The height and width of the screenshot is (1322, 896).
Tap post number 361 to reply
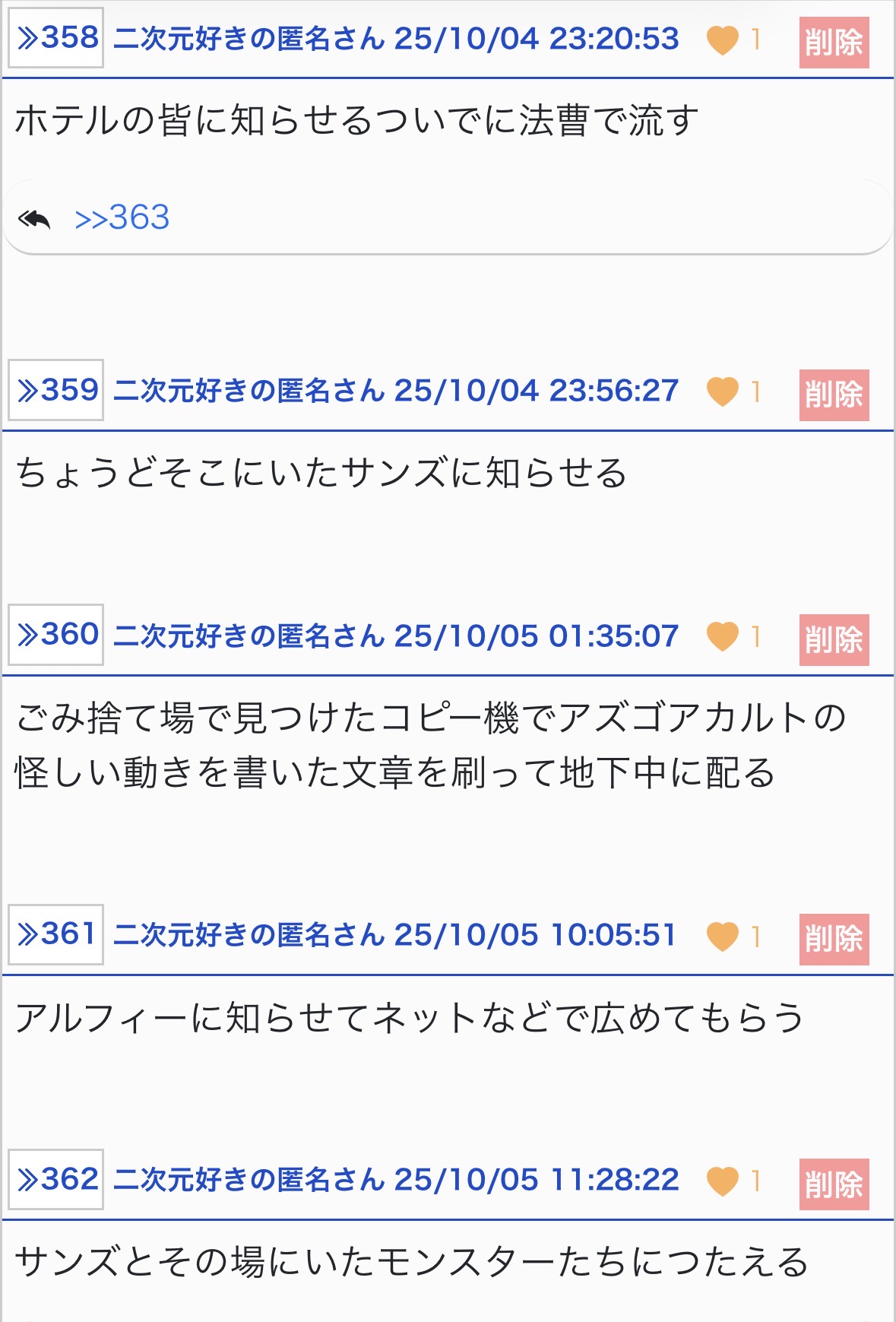[x=56, y=935]
